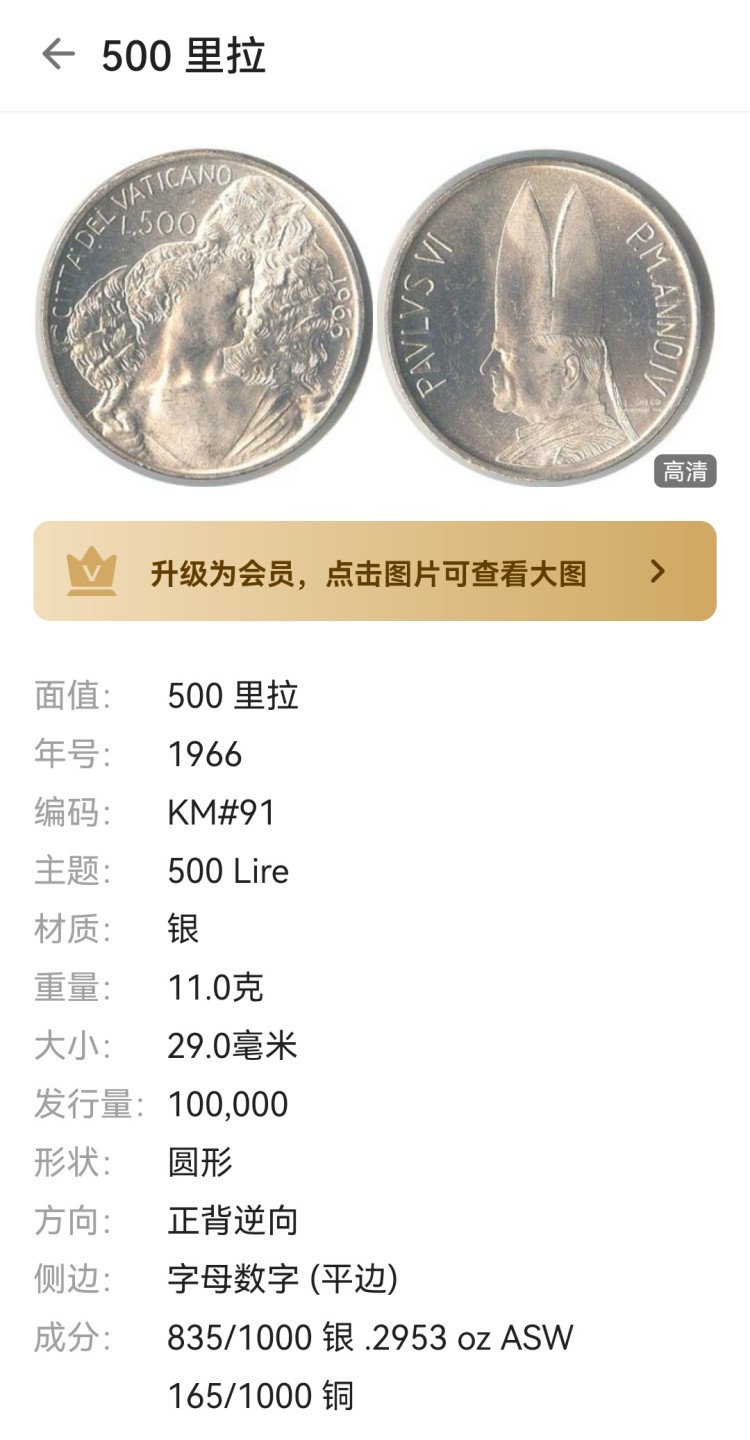Go back using the arrow icon
The width and height of the screenshot is (750, 1440).
pyautogui.click(x=58, y=54)
